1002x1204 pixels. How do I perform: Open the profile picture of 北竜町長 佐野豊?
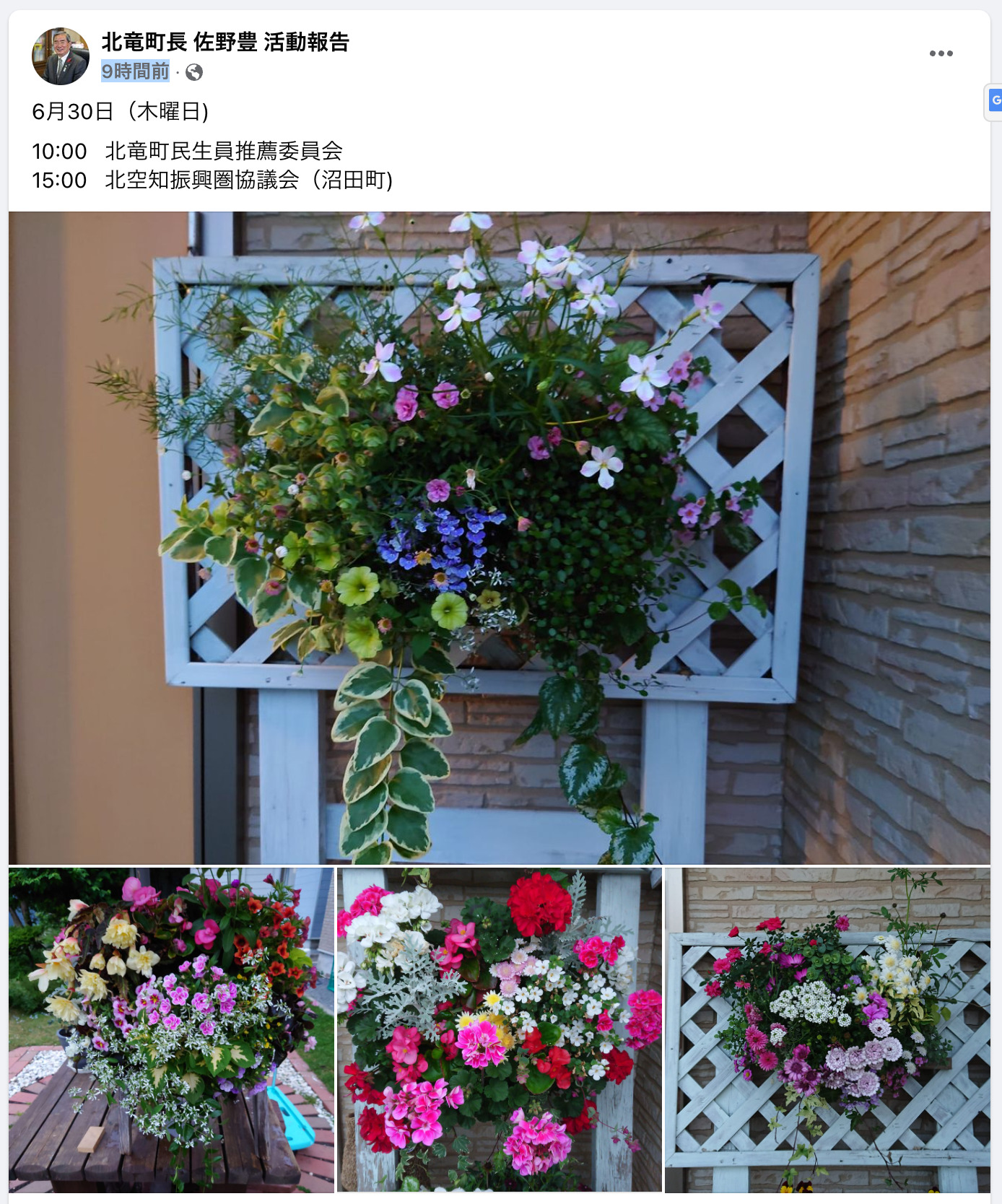pyautogui.click(x=61, y=56)
